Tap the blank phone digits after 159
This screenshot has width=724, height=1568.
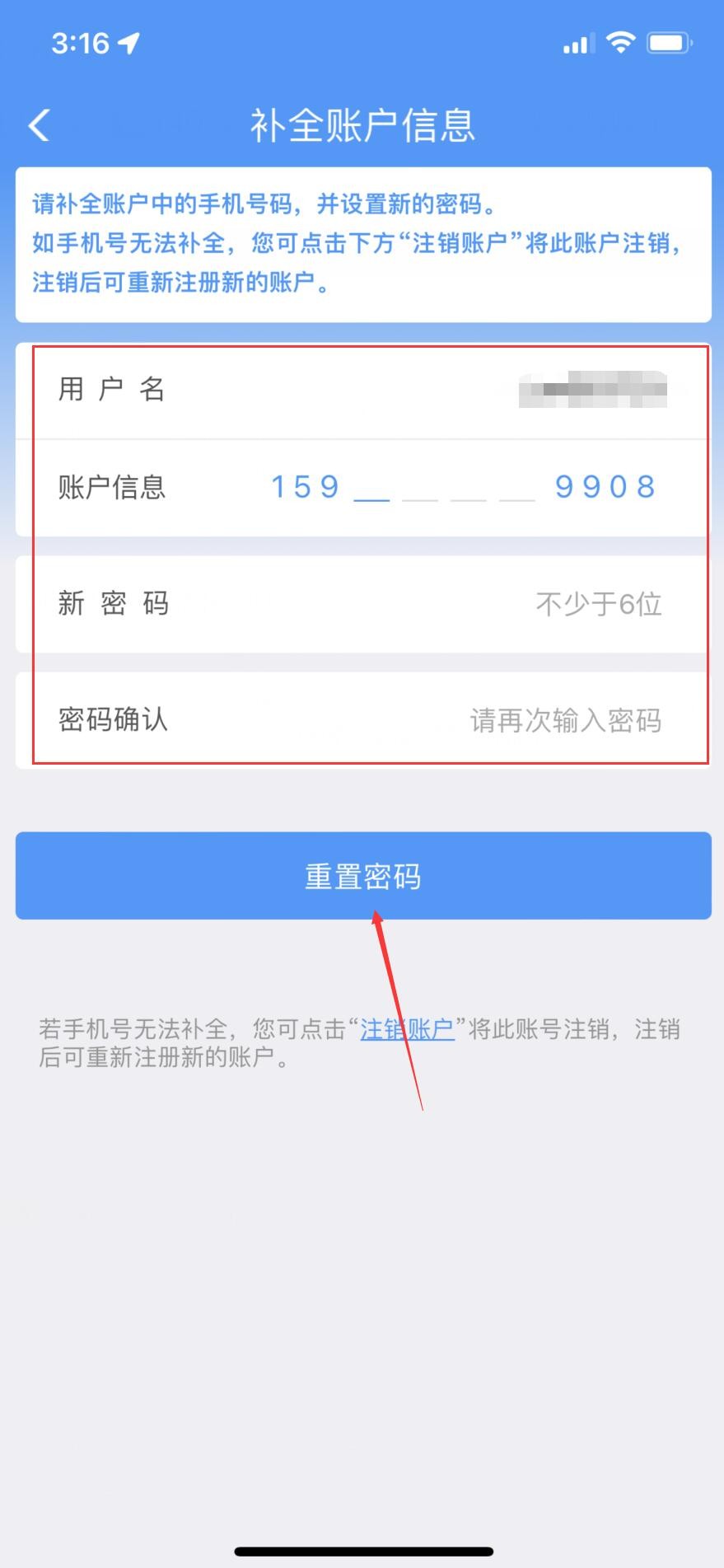point(445,488)
